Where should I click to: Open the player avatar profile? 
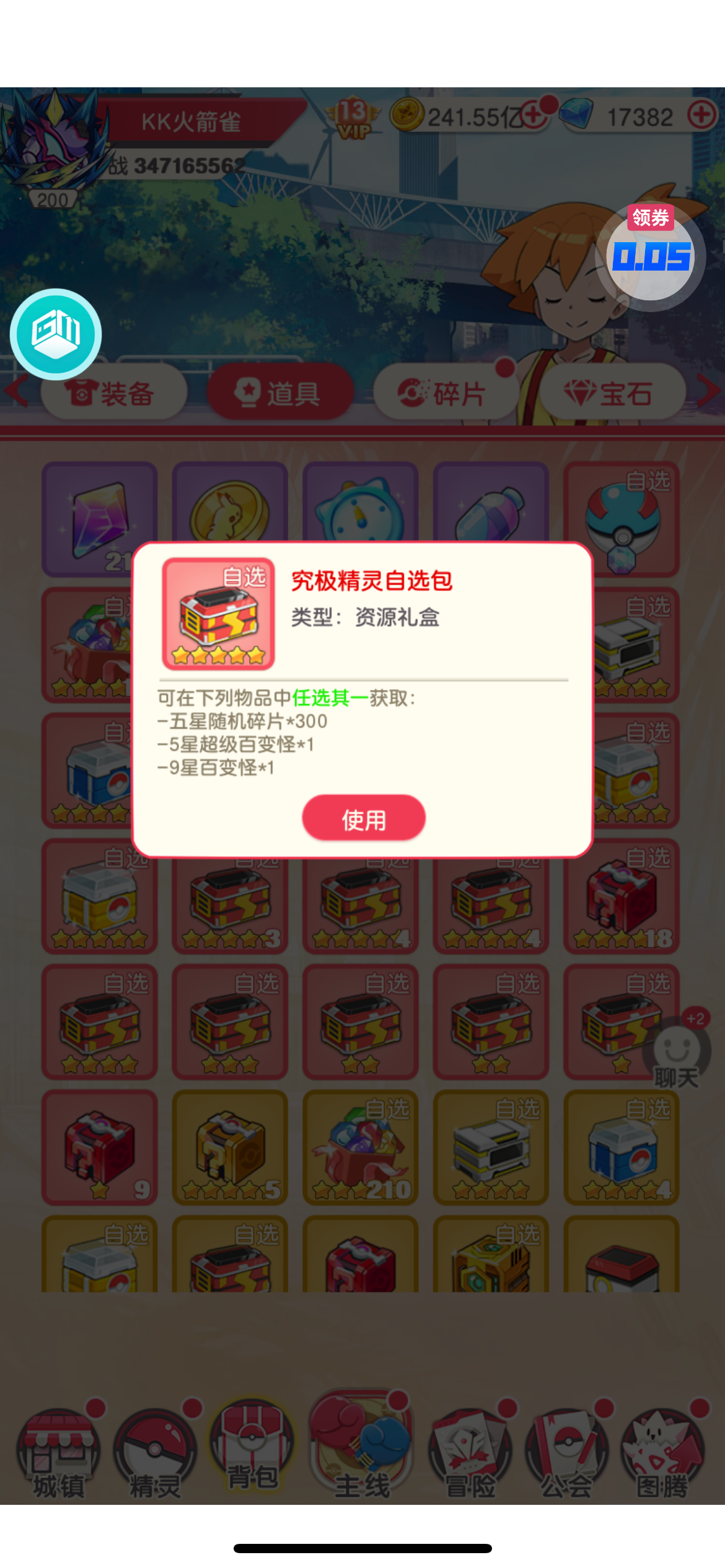[x=55, y=144]
